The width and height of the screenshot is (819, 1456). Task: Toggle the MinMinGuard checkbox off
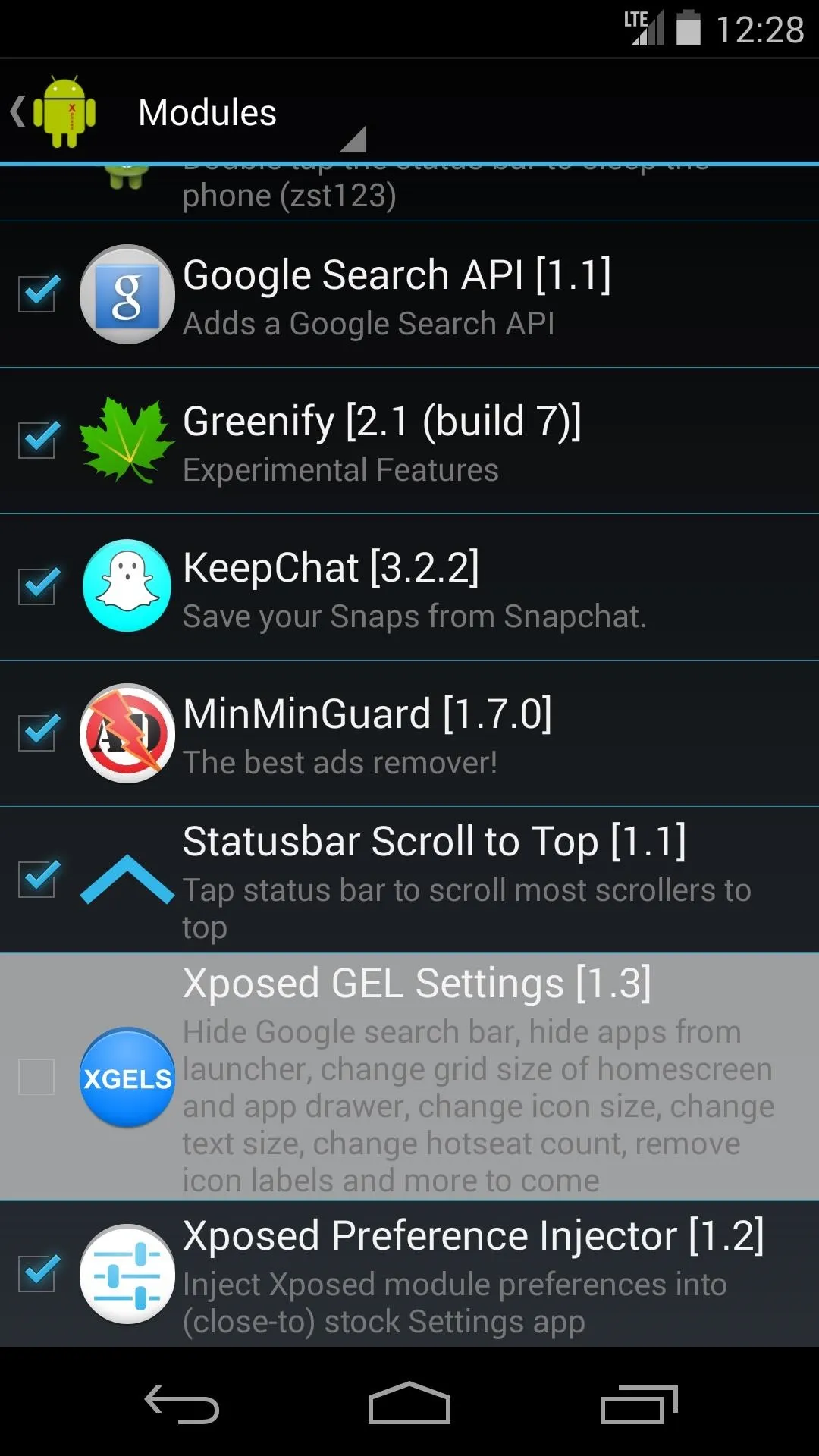pos(38,733)
